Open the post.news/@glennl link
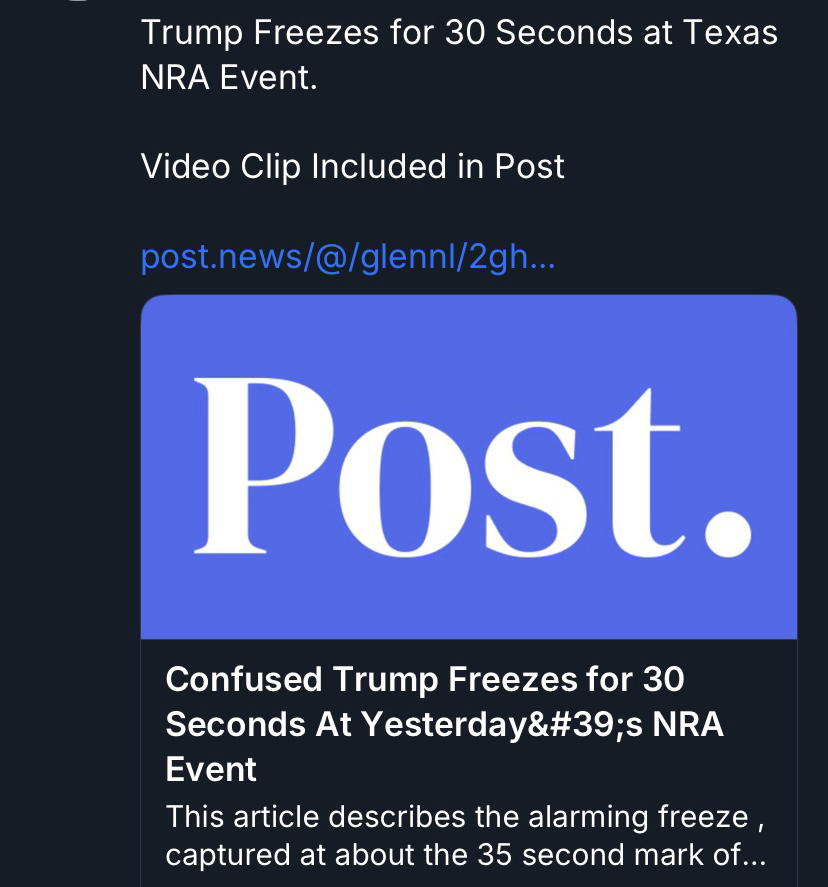The width and height of the screenshot is (828, 887). (347, 258)
